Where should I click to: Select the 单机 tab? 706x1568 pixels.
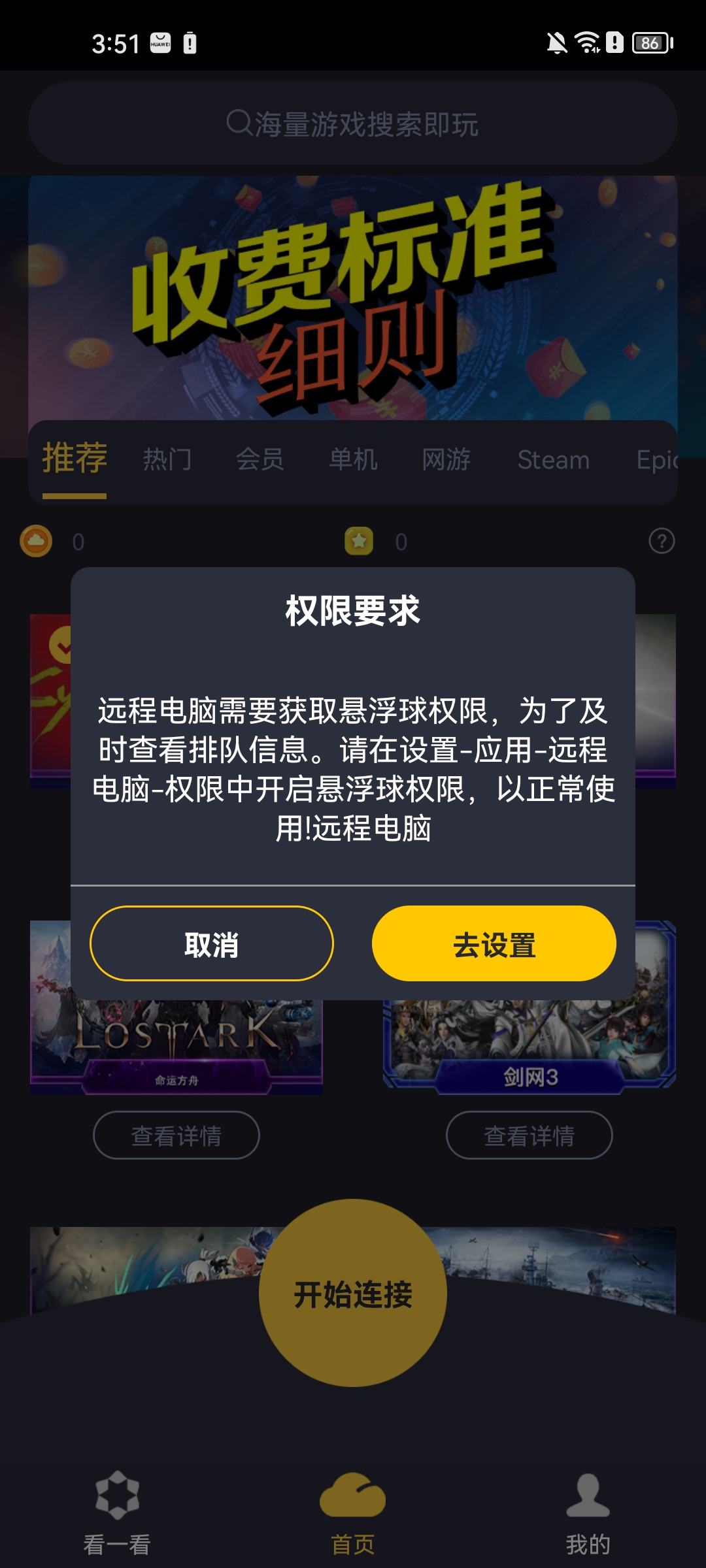tap(353, 460)
